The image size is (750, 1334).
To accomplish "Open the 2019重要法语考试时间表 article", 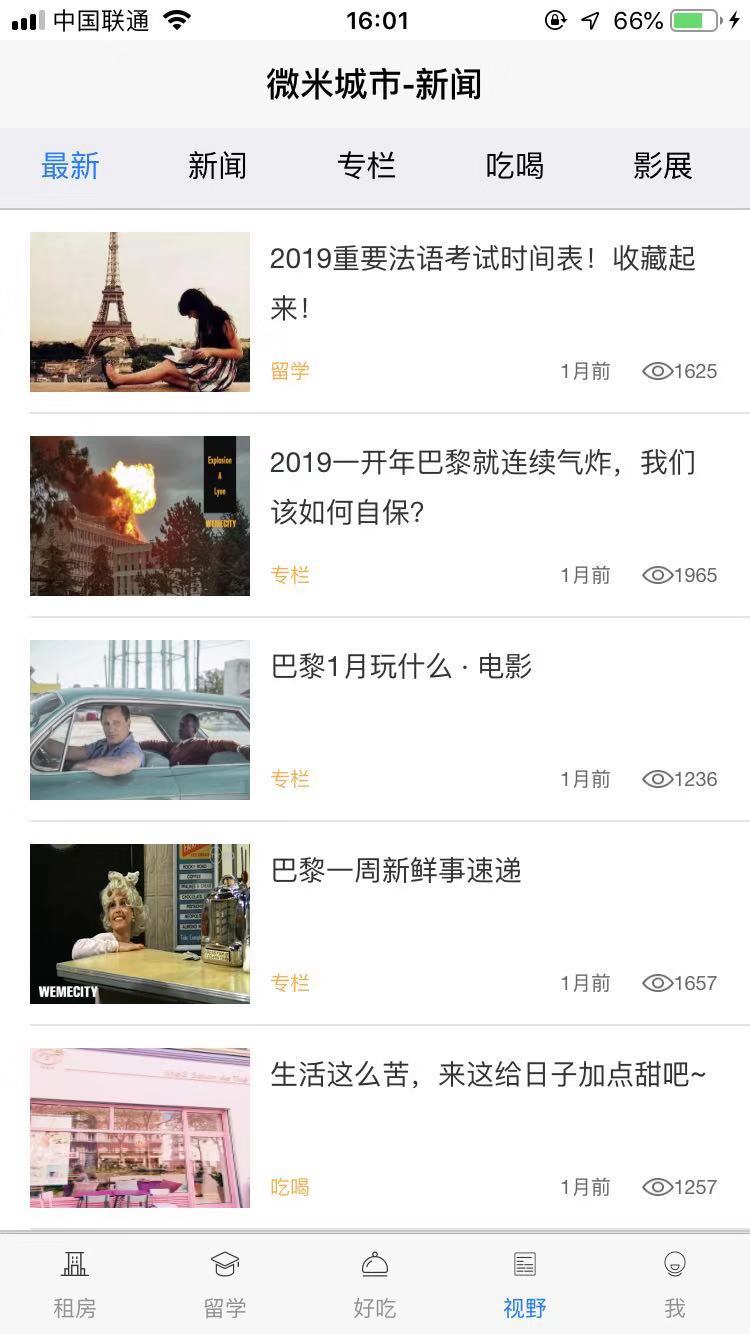I will pyautogui.click(x=482, y=283).
